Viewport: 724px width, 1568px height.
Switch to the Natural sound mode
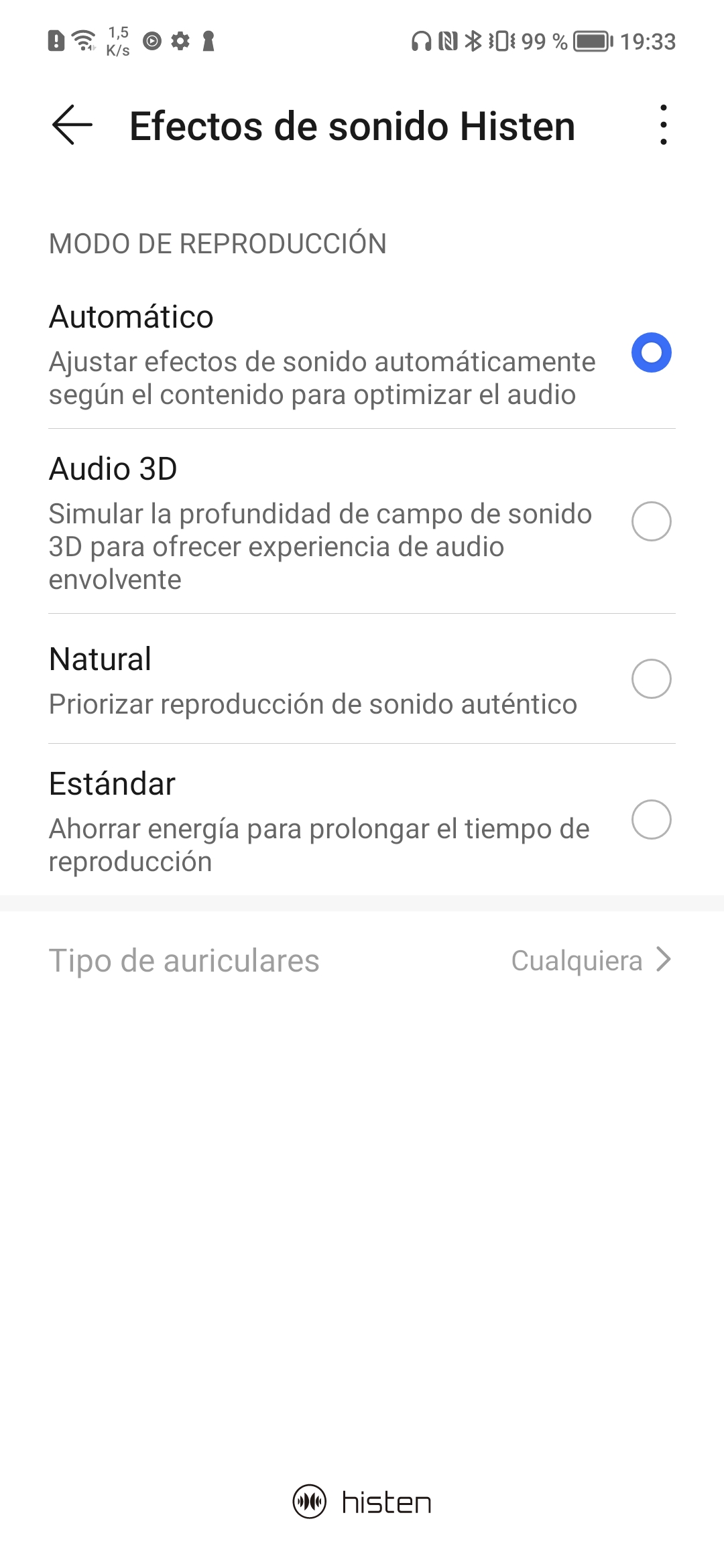coord(362,679)
